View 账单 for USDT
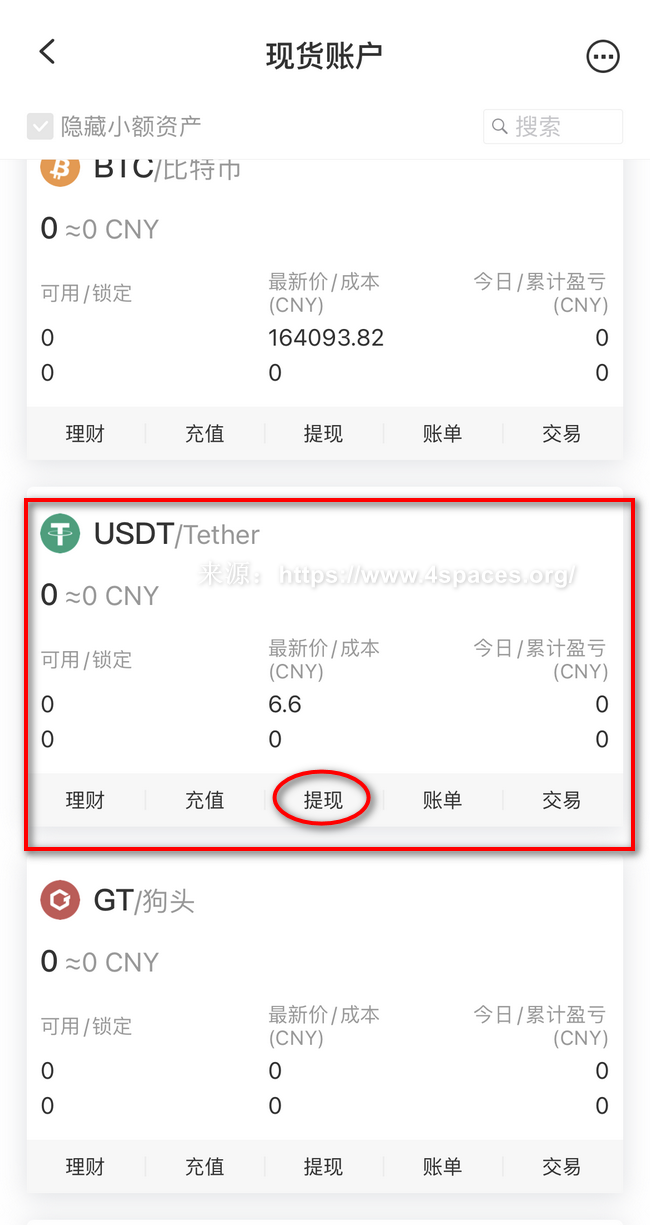The image size is (650, 1225). pos(442,800)
